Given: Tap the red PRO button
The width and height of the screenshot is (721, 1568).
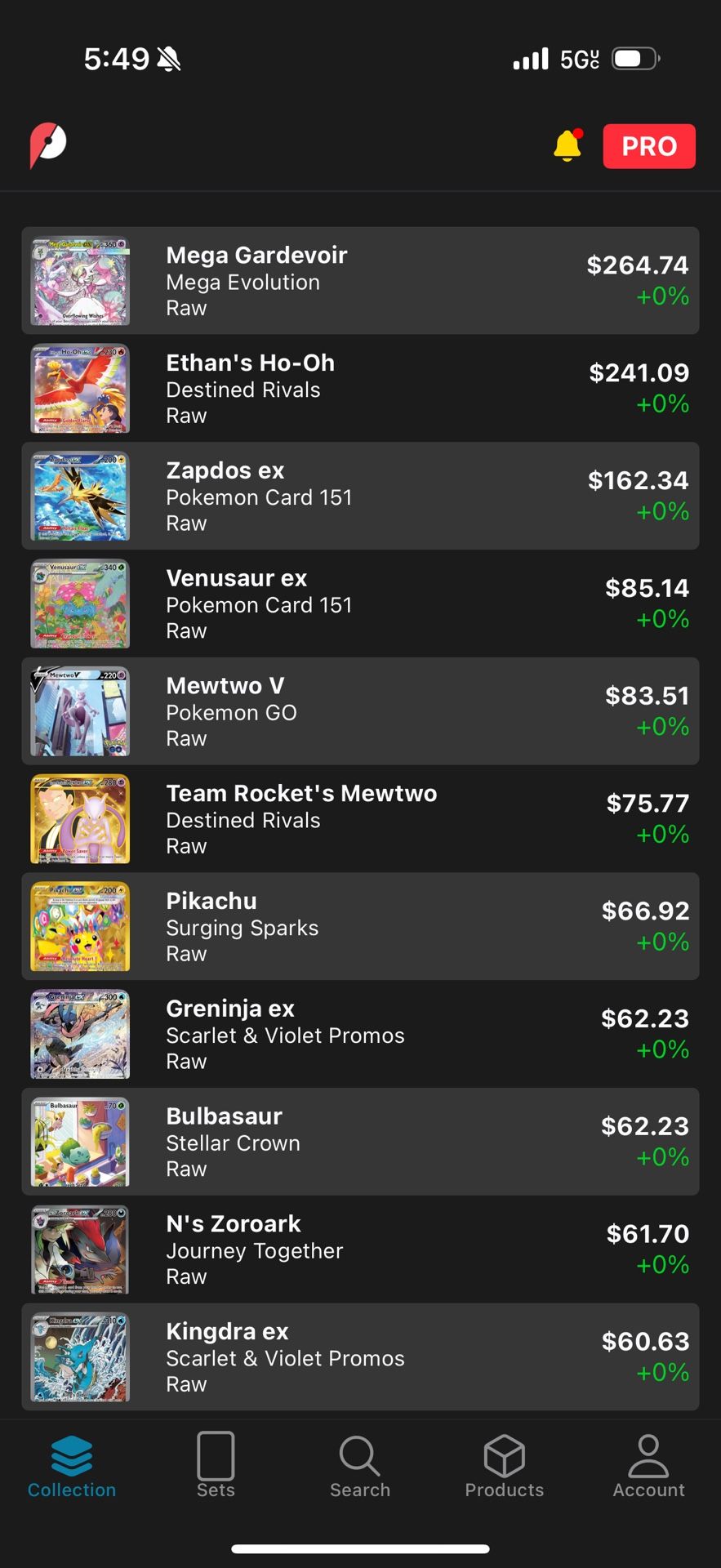Looking at the screenshot, I should [649, 146].
